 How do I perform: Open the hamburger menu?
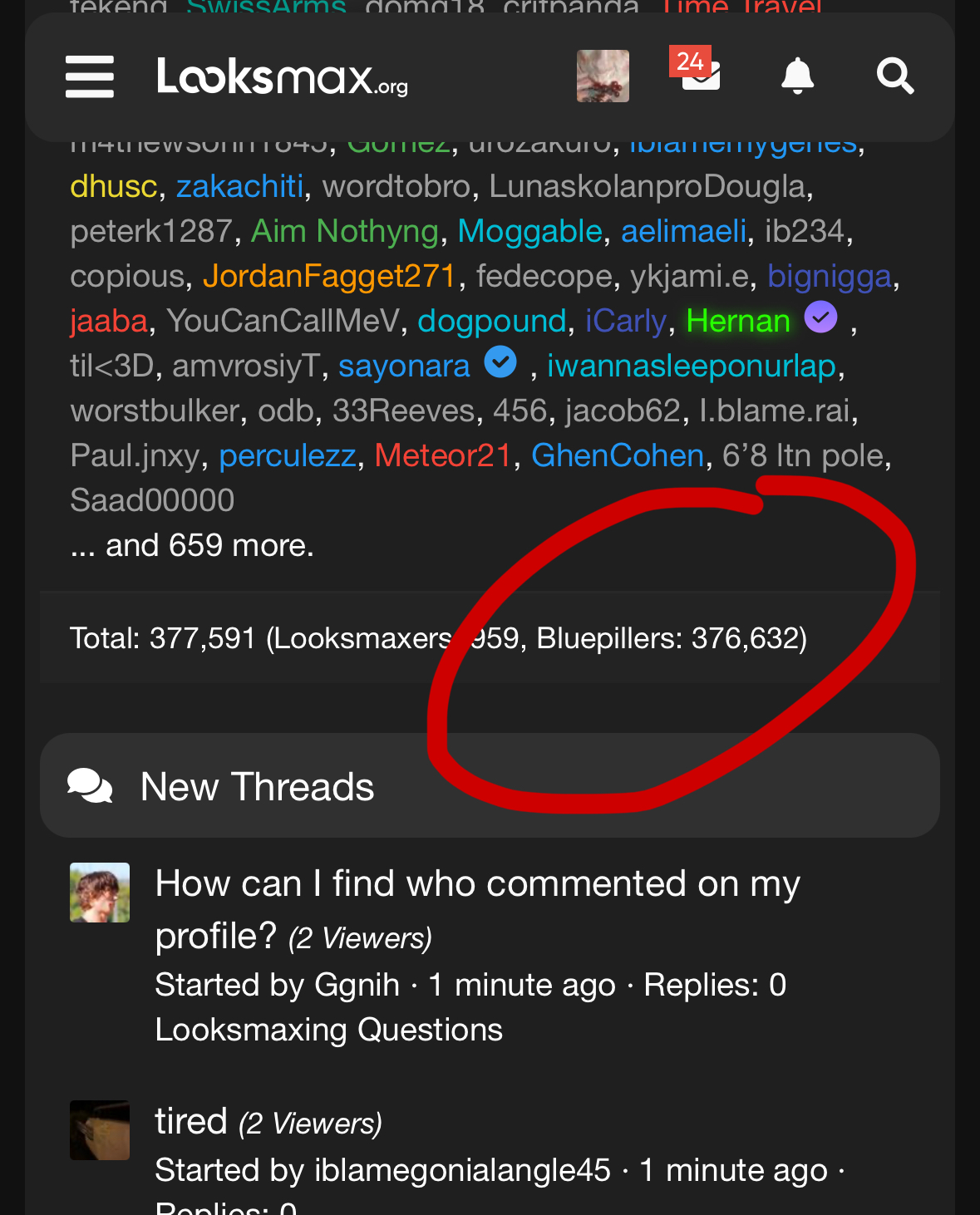90,76
